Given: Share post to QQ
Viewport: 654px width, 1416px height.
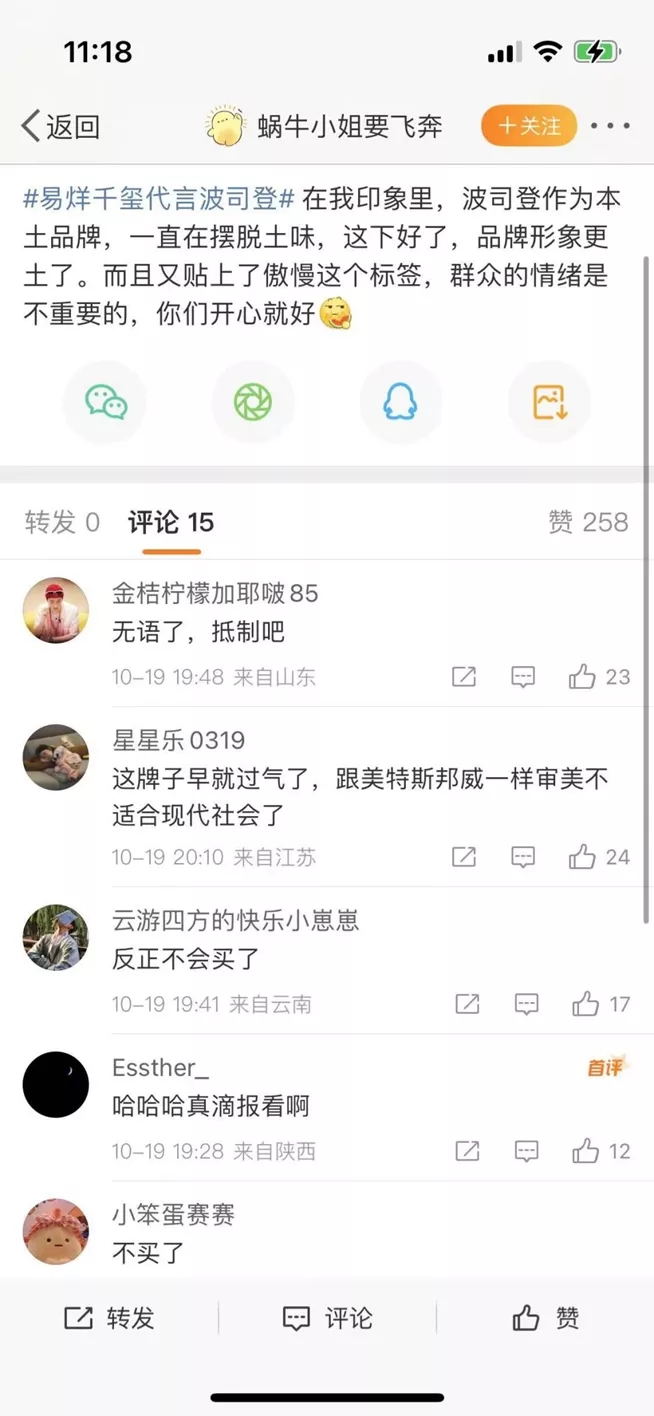Looking at the screenshot, I should 400,402.
